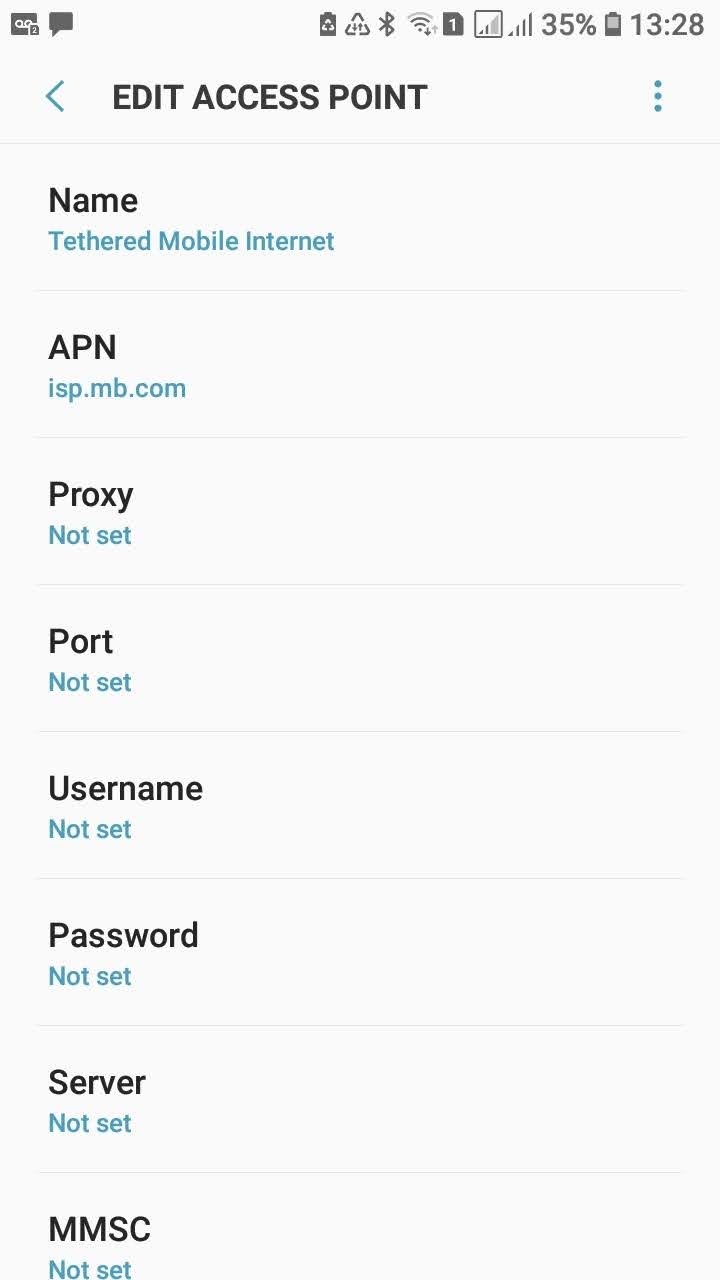Open the three-dot overflow menu

[657, 97]
